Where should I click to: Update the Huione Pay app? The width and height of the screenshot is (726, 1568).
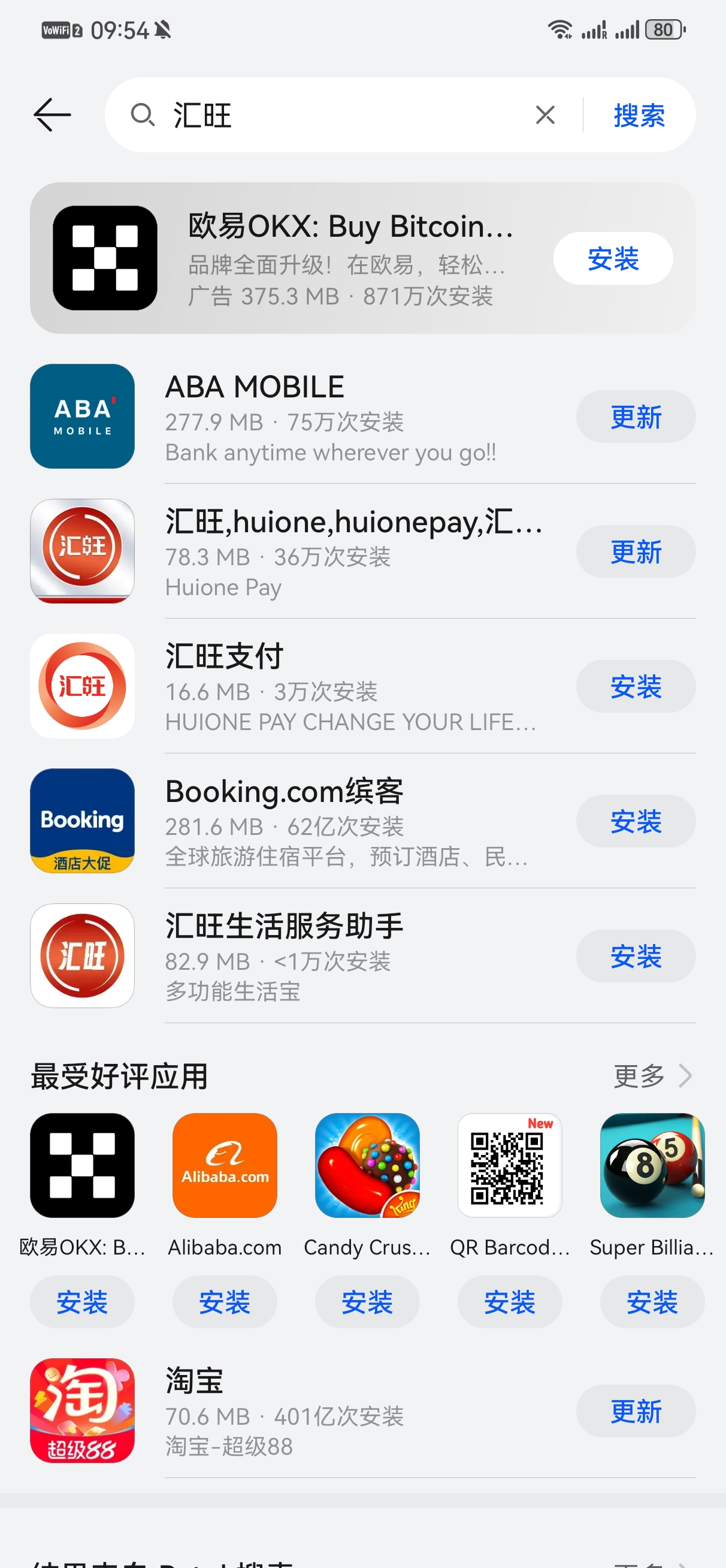tap(636, 552)
